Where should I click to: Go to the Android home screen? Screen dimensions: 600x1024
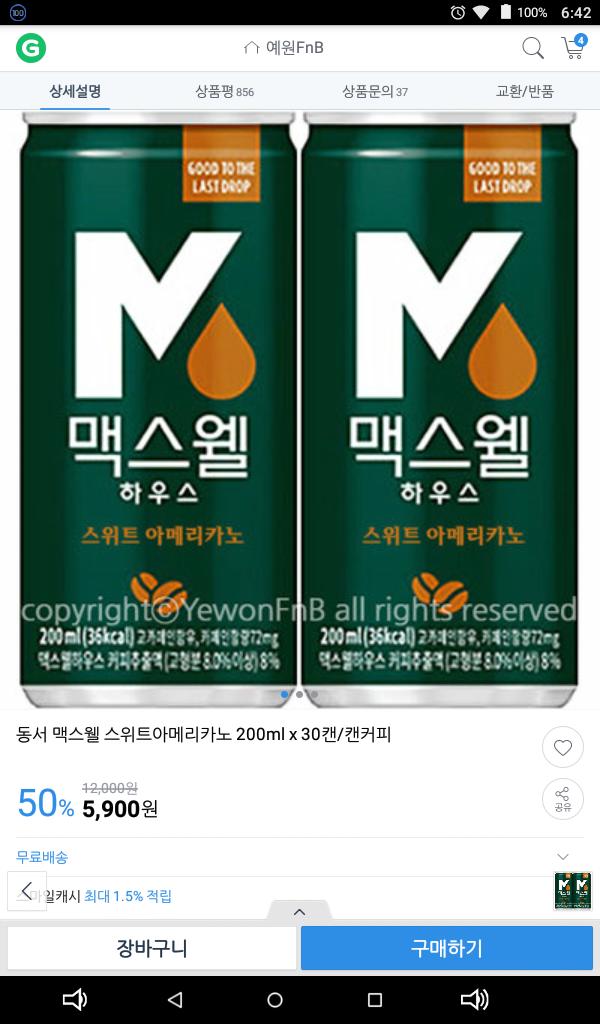click(x=275, y=999)
